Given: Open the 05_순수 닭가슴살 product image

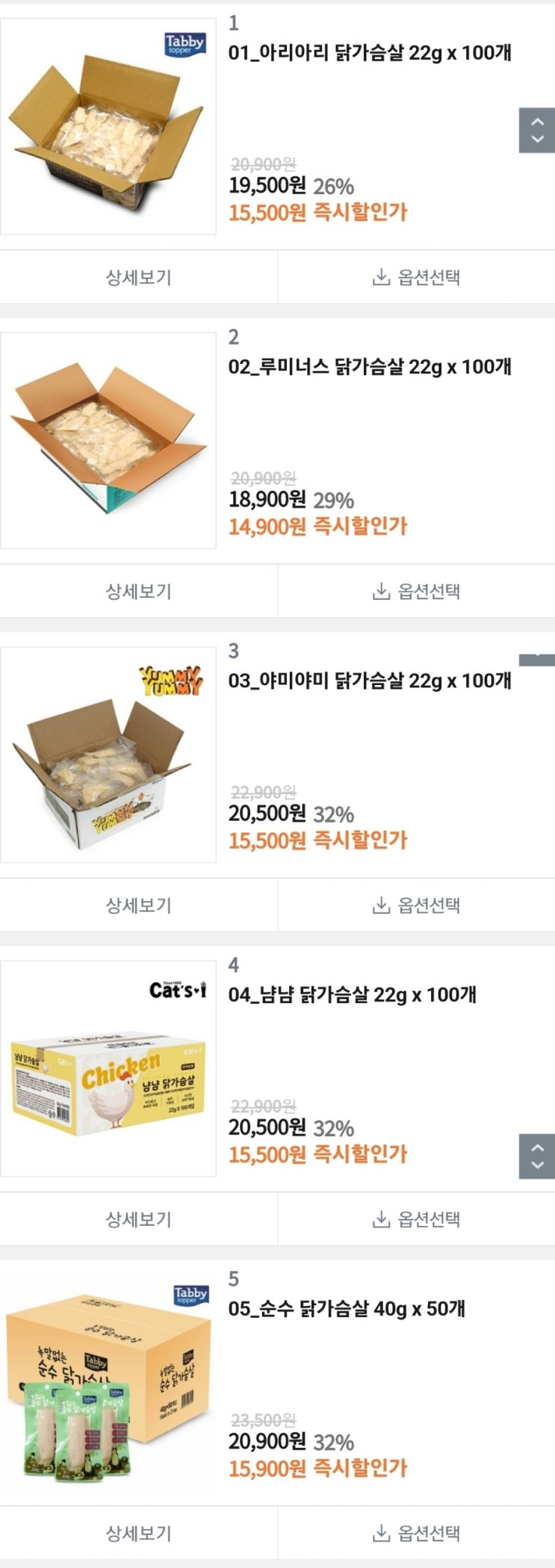Looking at the screenshot, I should [108, 1382].
